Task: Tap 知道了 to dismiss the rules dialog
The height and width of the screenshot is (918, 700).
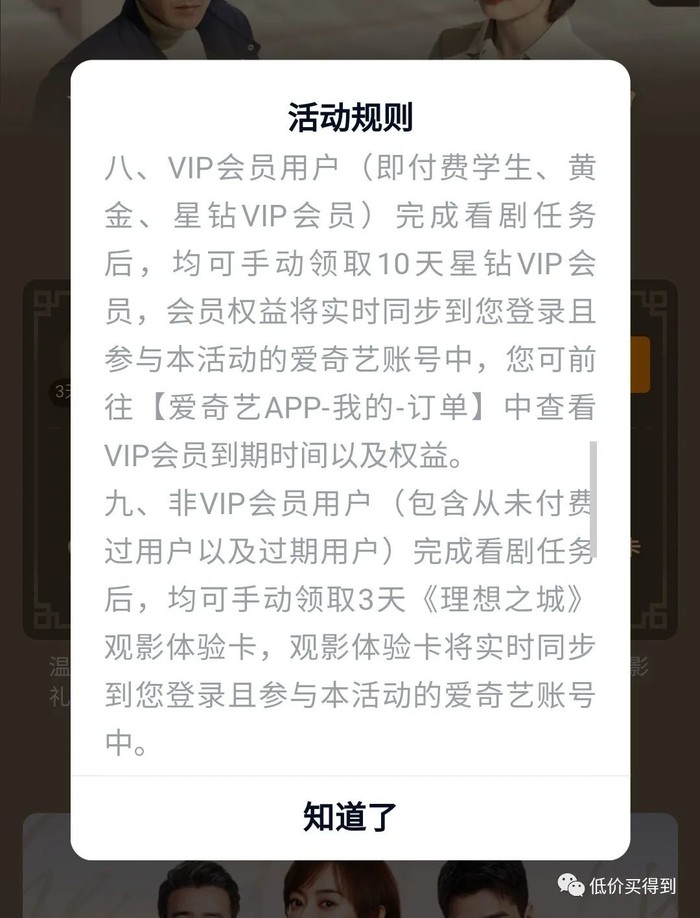Action: (350, 816)
